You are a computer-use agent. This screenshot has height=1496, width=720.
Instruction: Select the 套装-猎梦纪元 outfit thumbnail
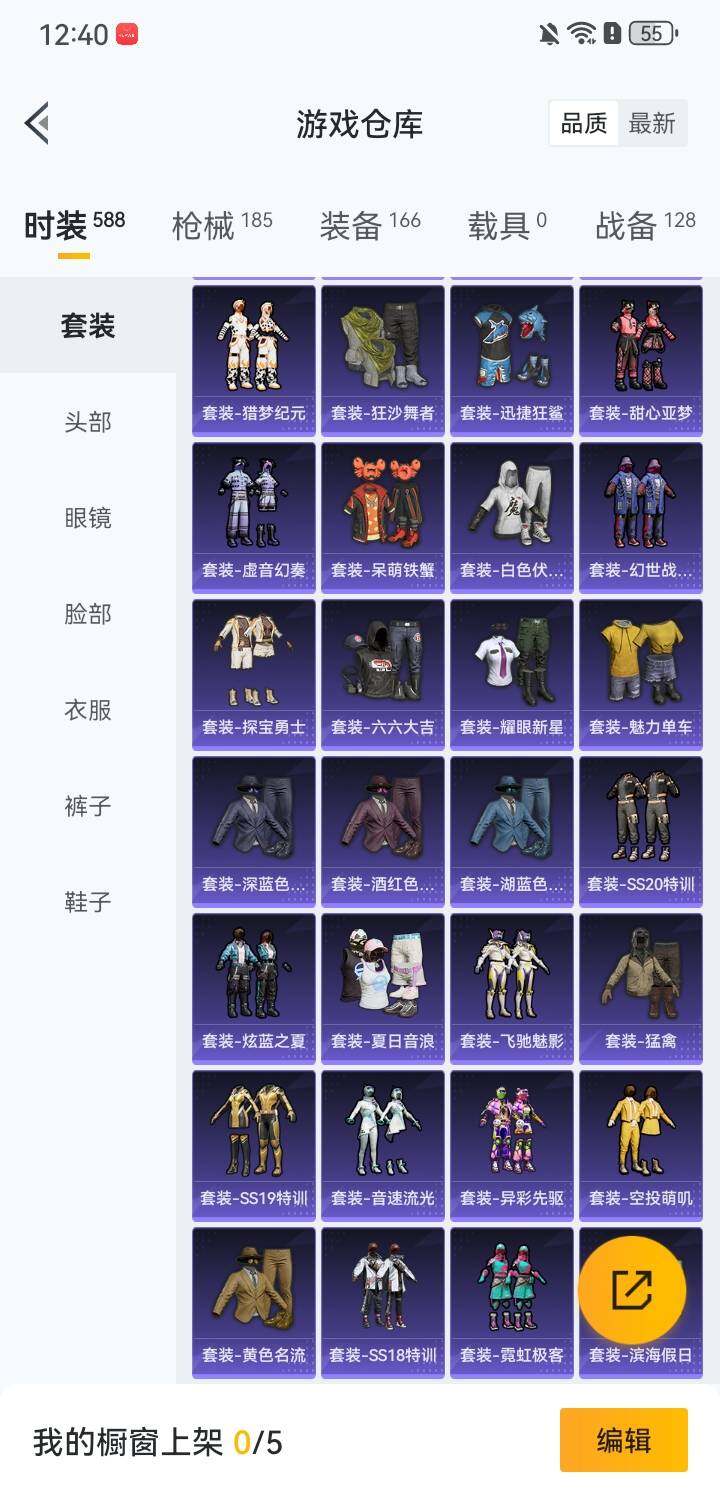tap(253, 355)
